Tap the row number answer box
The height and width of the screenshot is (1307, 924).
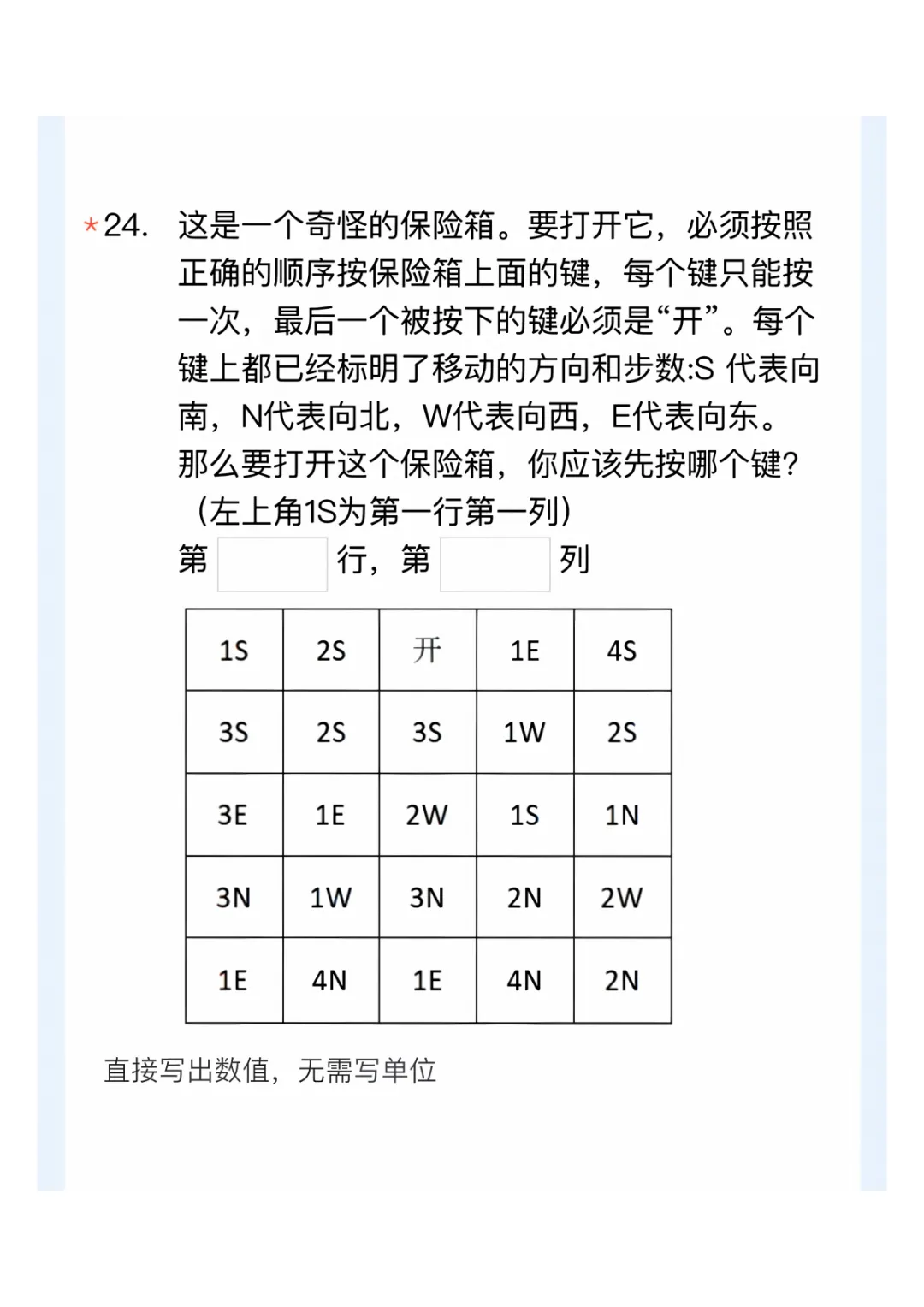tap(272, 563)
